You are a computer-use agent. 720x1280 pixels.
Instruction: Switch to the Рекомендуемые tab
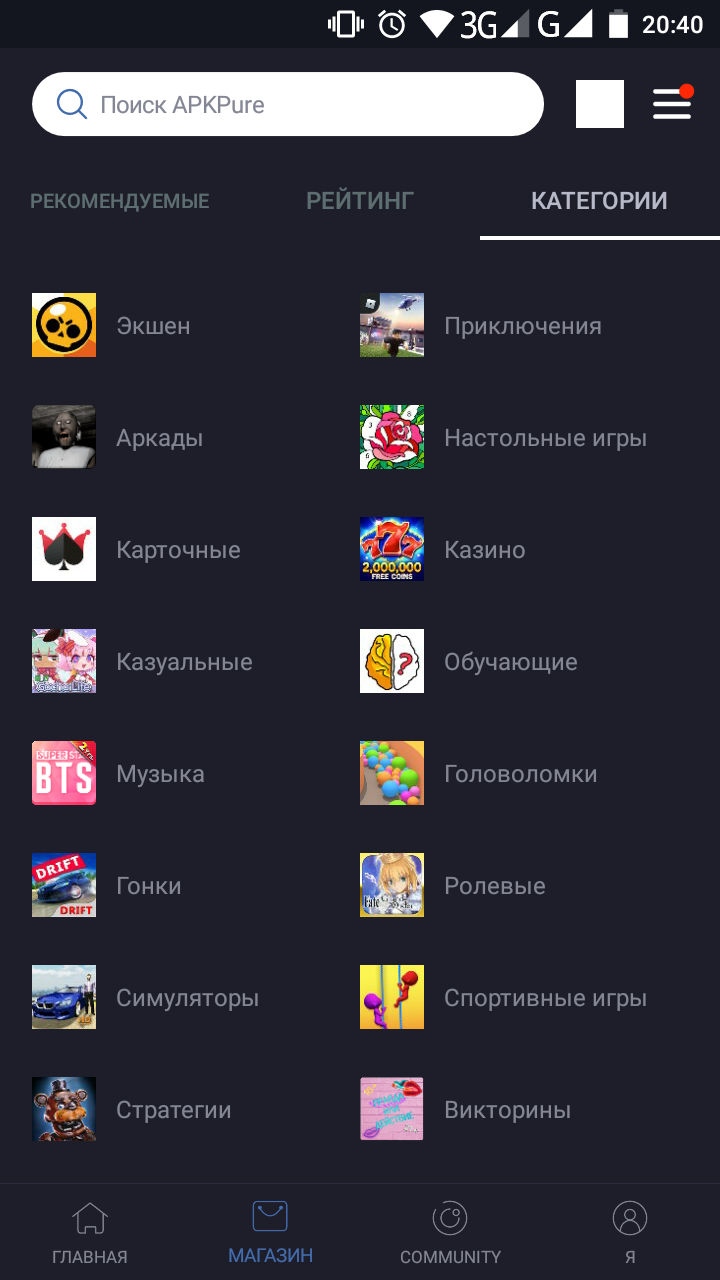(120, 201)
